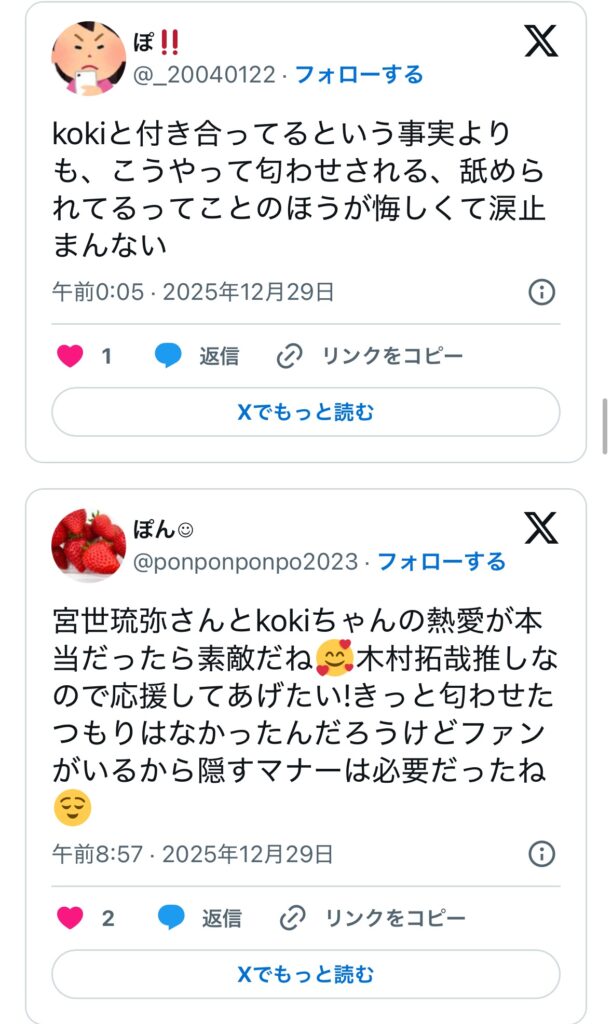
Task: Follow @_20040122 via フォローする
Action: tap(360, 75)
